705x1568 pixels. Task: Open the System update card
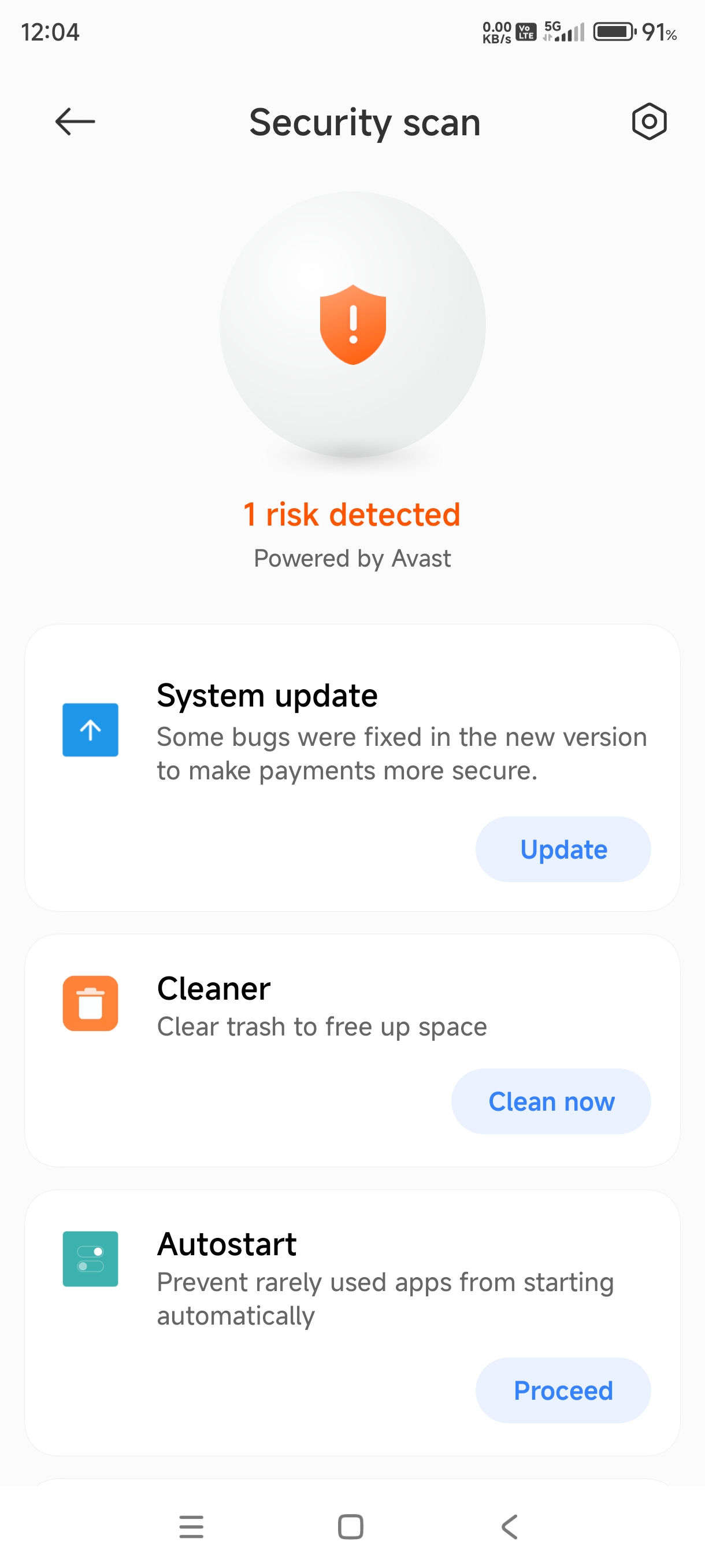pos(352,768)
